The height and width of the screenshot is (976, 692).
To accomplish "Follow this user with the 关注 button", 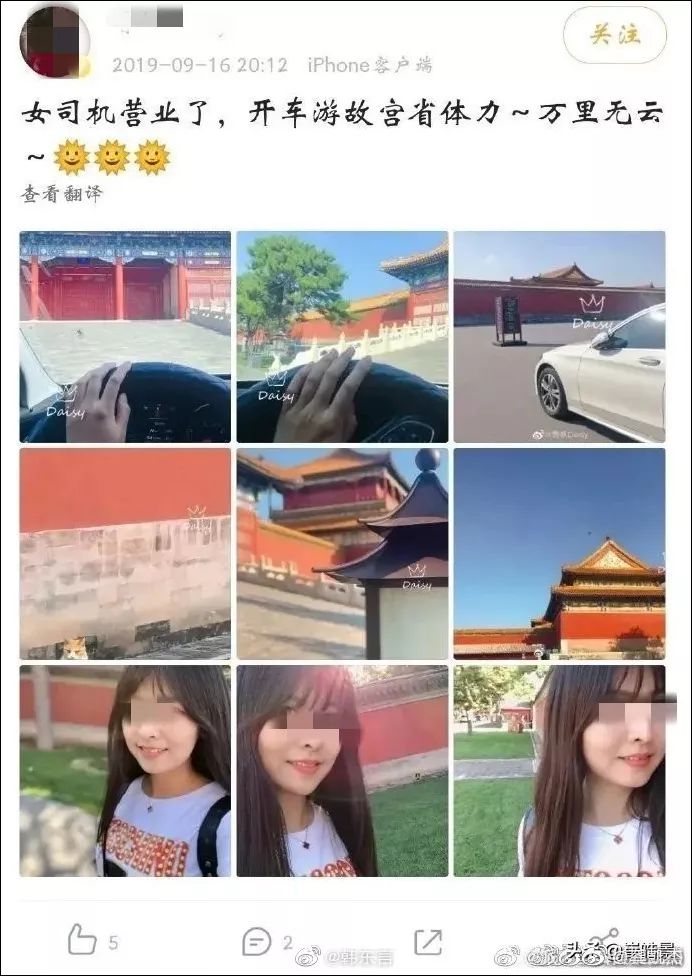I will (614, 35).
